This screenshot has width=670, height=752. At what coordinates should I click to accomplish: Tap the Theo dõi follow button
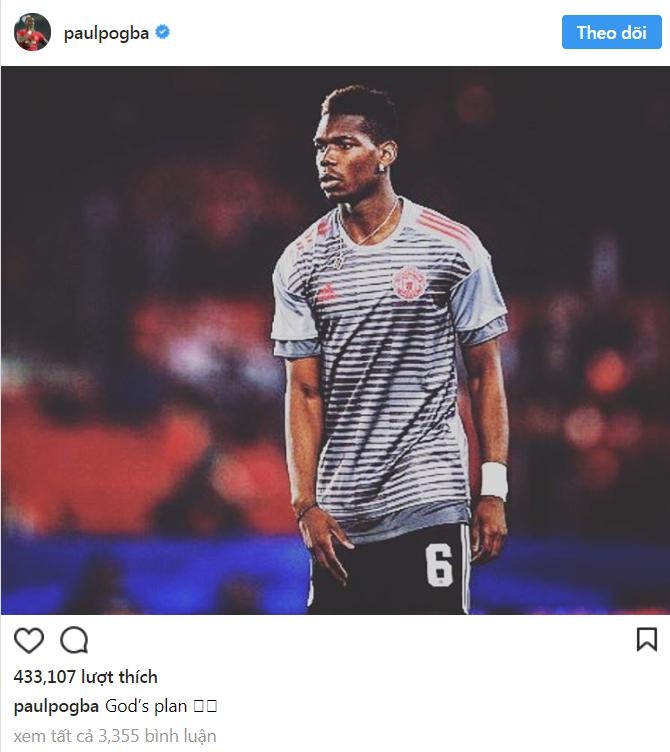coord(611,32)
